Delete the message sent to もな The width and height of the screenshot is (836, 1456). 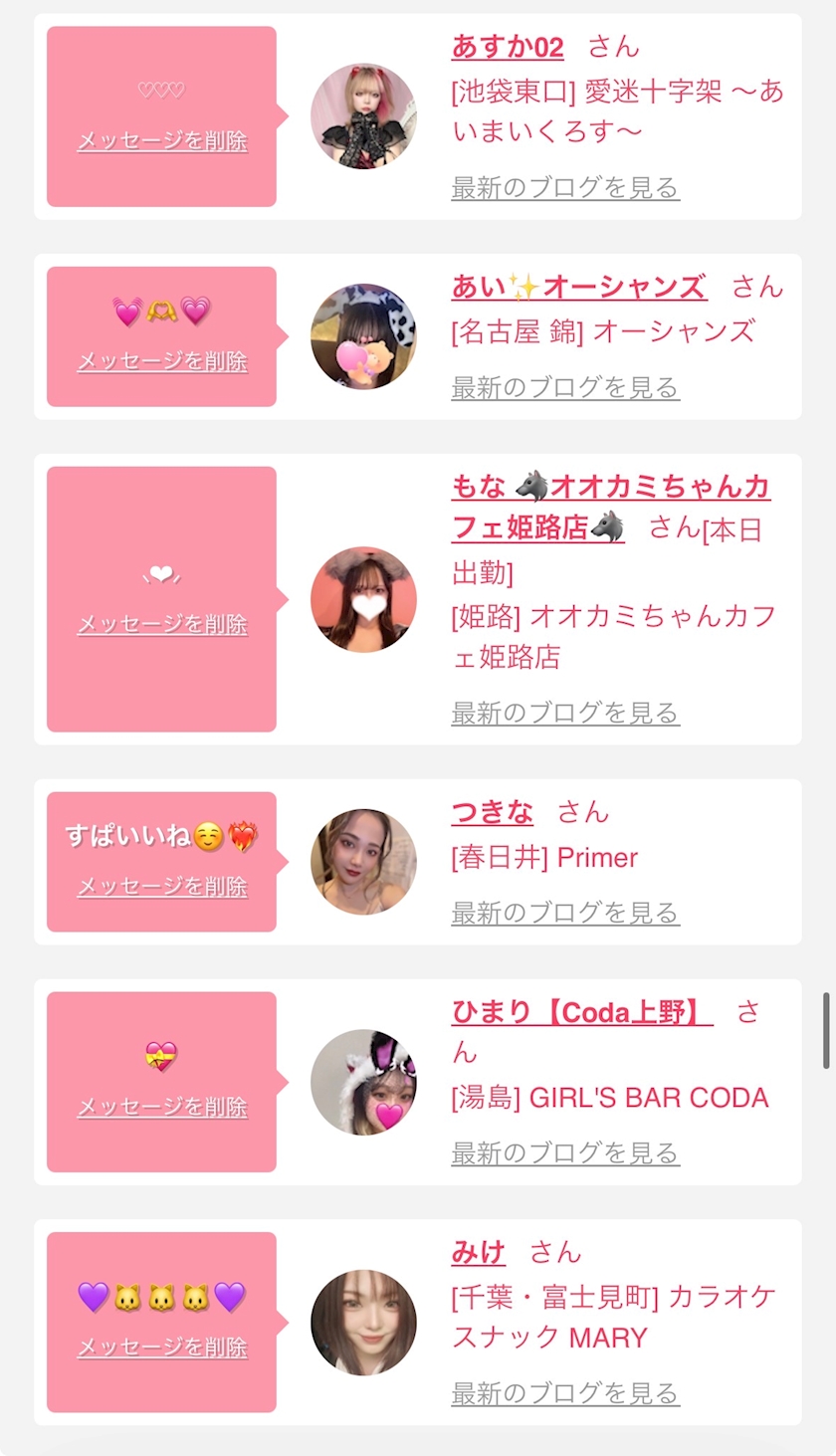point(162,624)
